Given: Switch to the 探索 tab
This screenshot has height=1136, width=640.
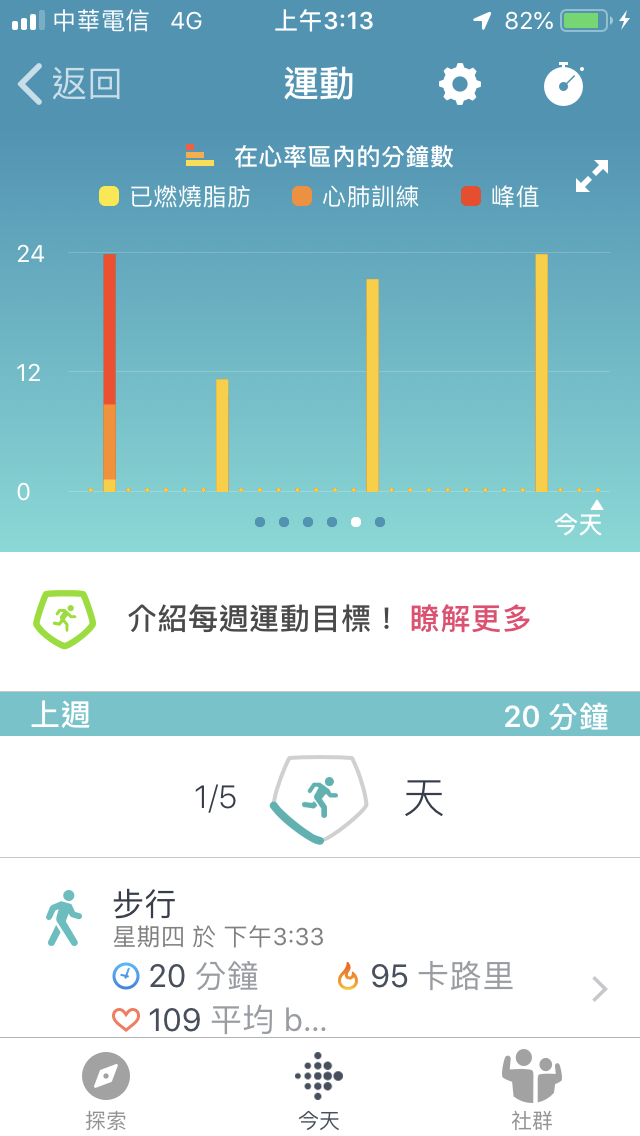Looking at the screenshot, I should pyautogui.click(x=106, y=1090).
